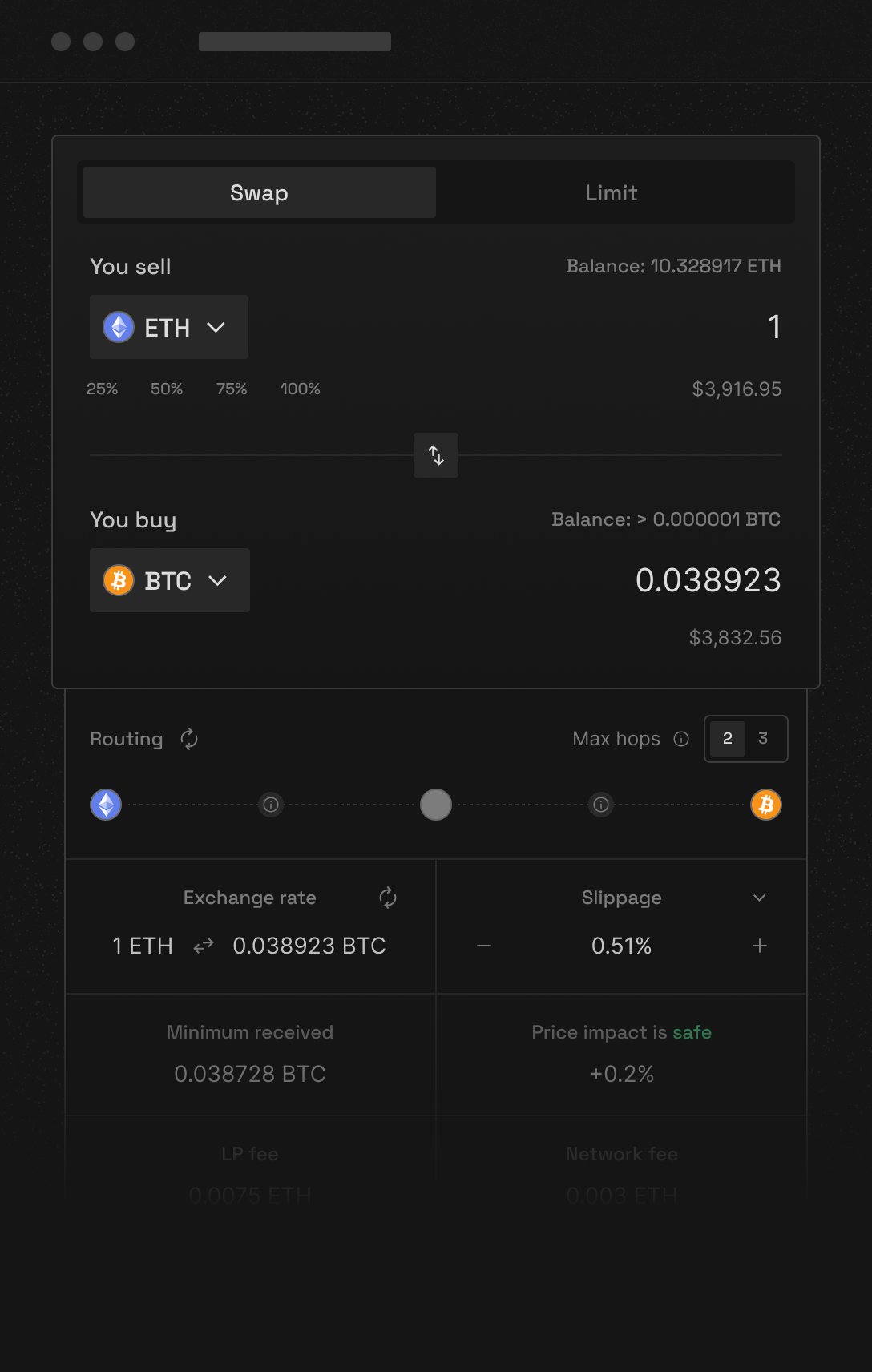Image resolution: width=872 pixels, height=1372 pixels.
Task: Decrease slippage with minus
Action: point(484,946)
